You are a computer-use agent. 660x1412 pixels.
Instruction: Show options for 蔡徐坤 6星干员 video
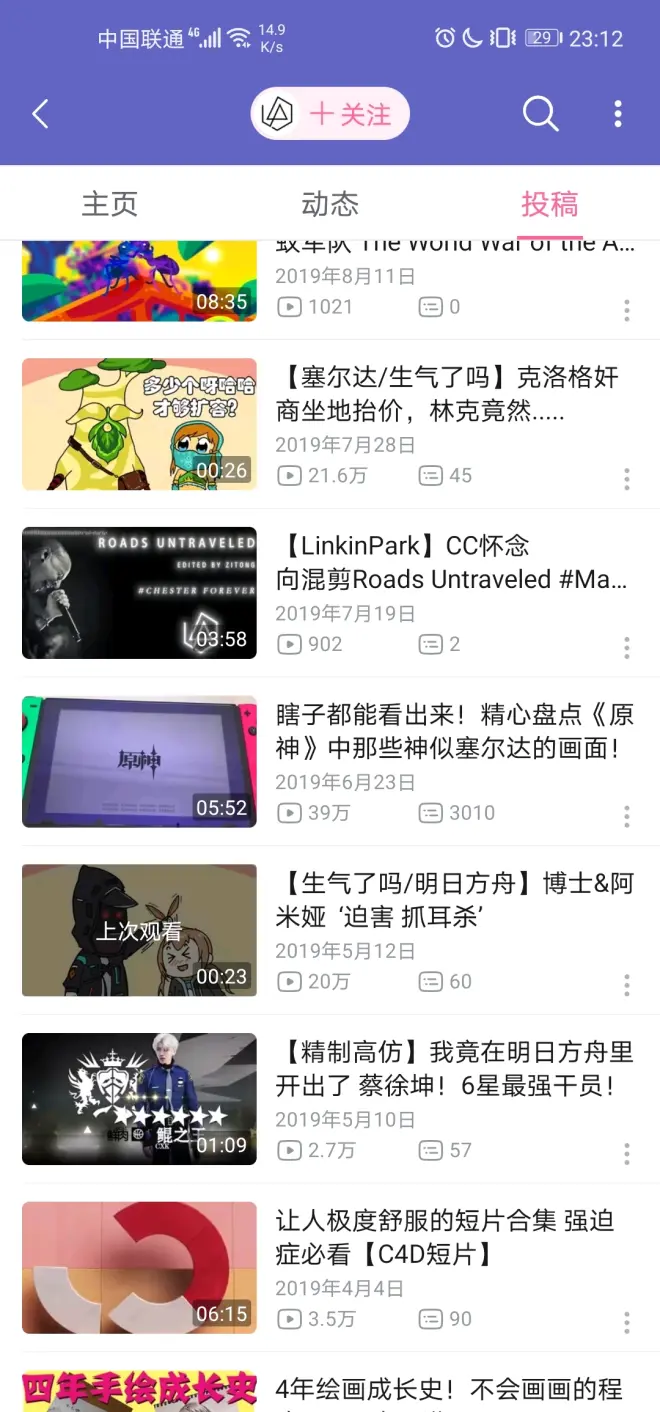(627, 1154)
